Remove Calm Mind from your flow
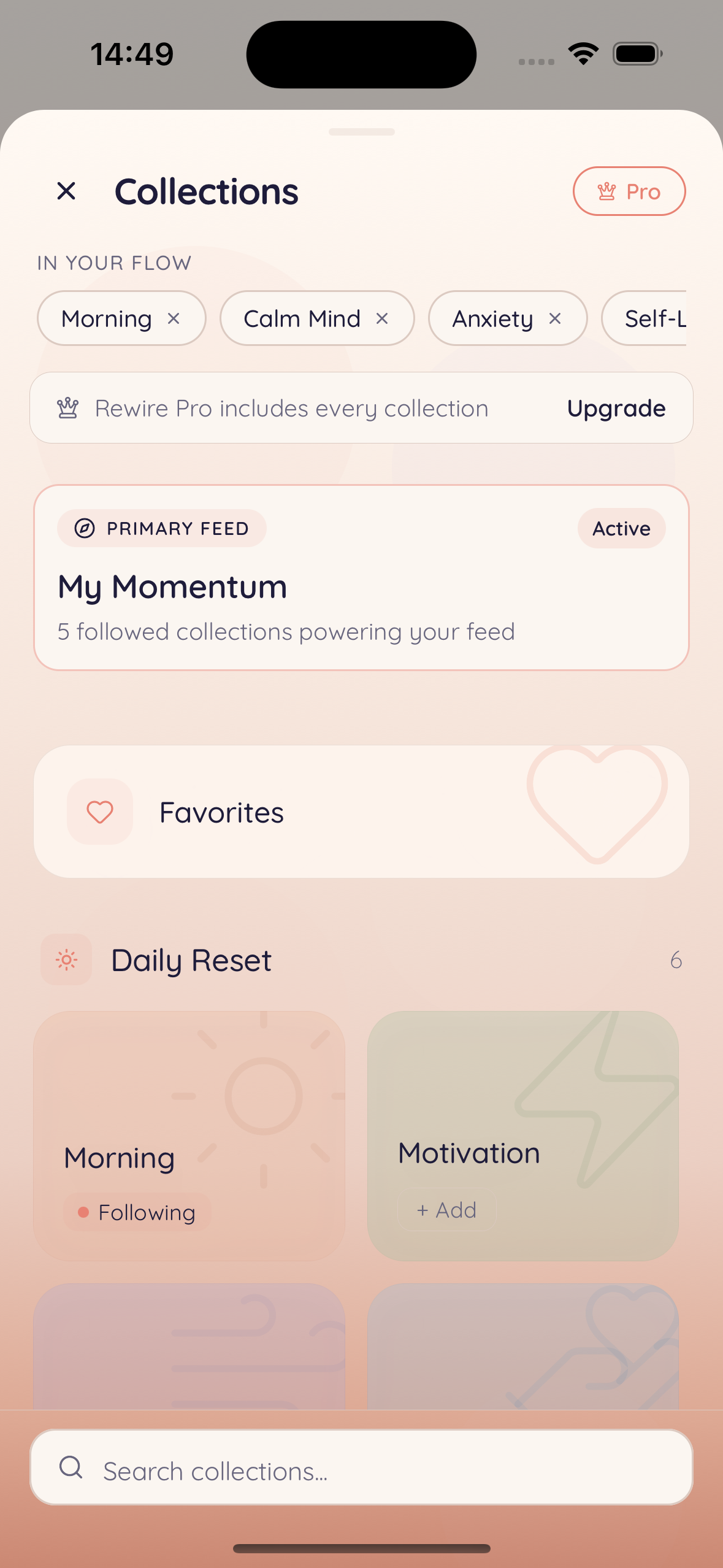Image resolution: width=723 pixels, height=1568 pixels. [x=382, y=318]
